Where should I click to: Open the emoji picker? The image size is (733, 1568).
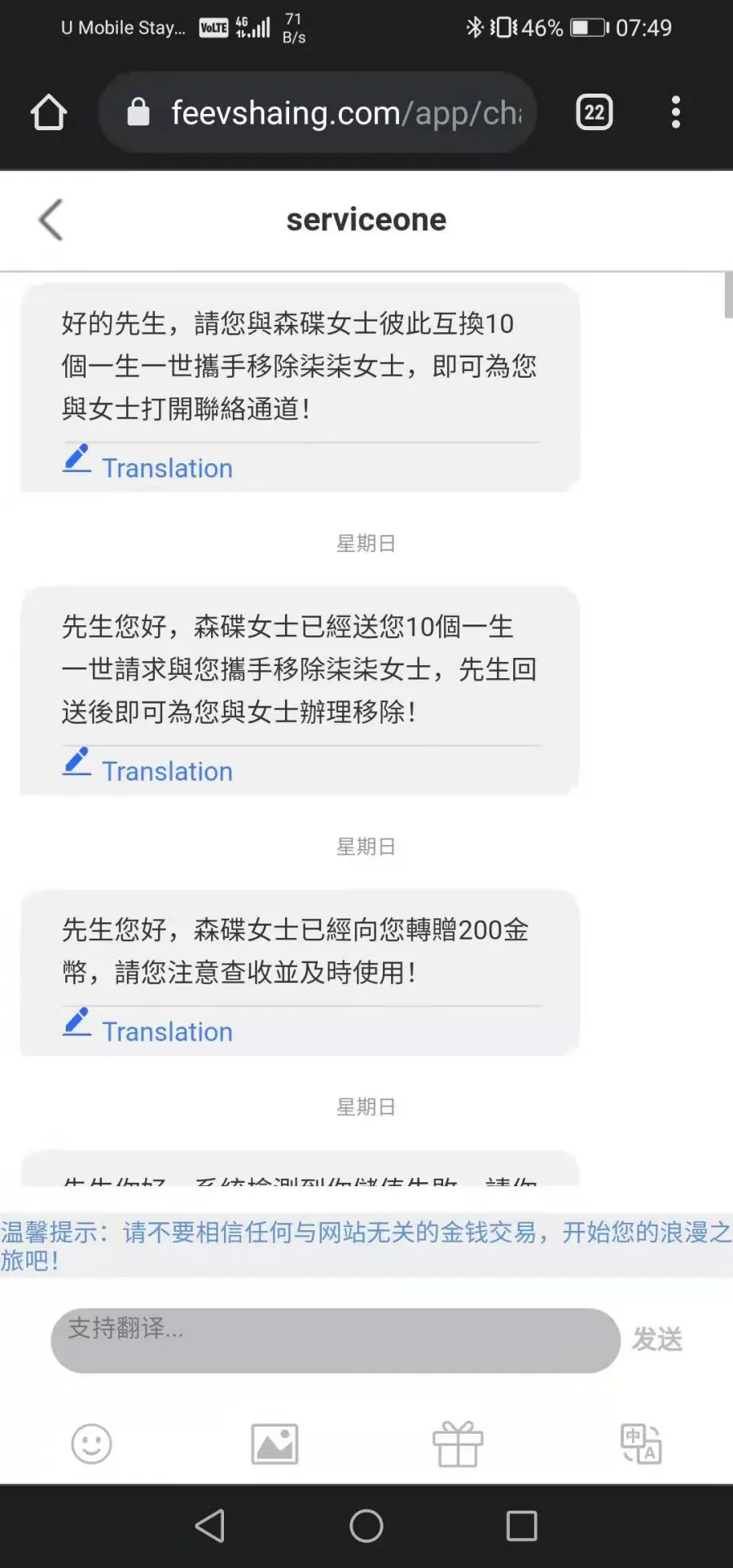[x=91, y=1443]
